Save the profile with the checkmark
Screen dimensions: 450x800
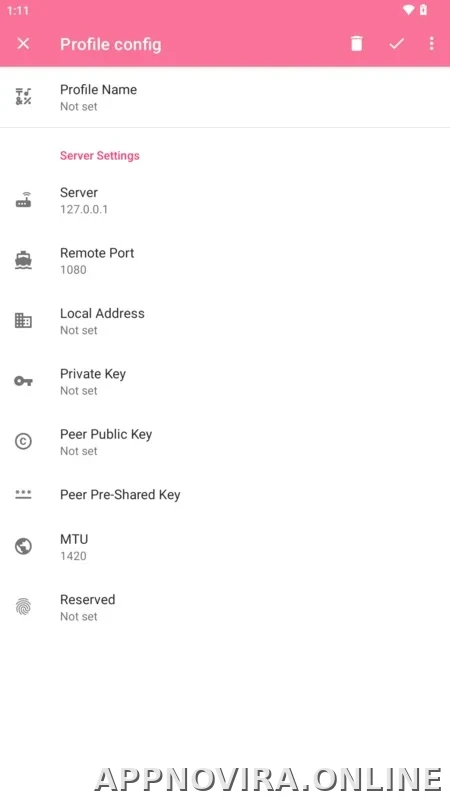pos(396,44)
